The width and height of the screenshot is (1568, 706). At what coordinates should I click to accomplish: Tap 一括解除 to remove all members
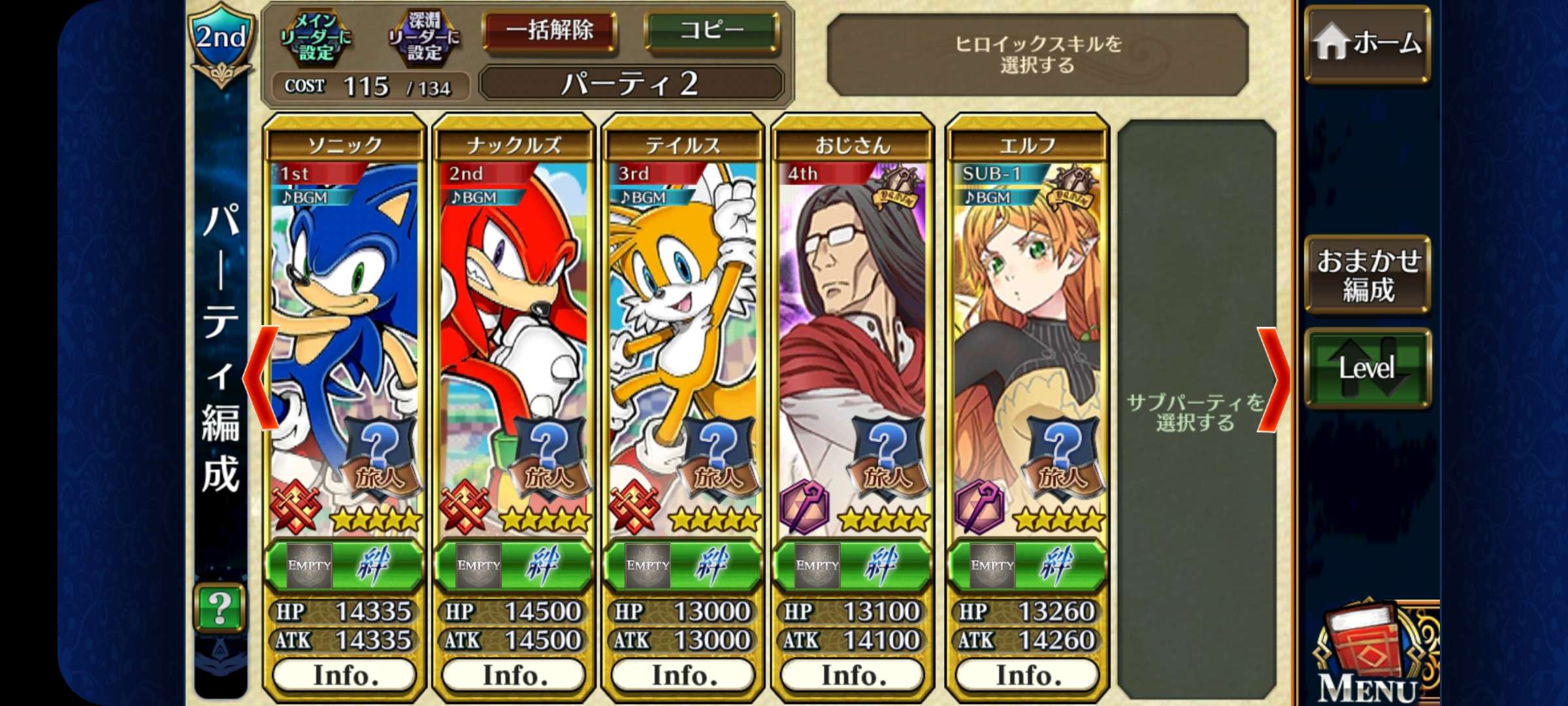[549, 30]
